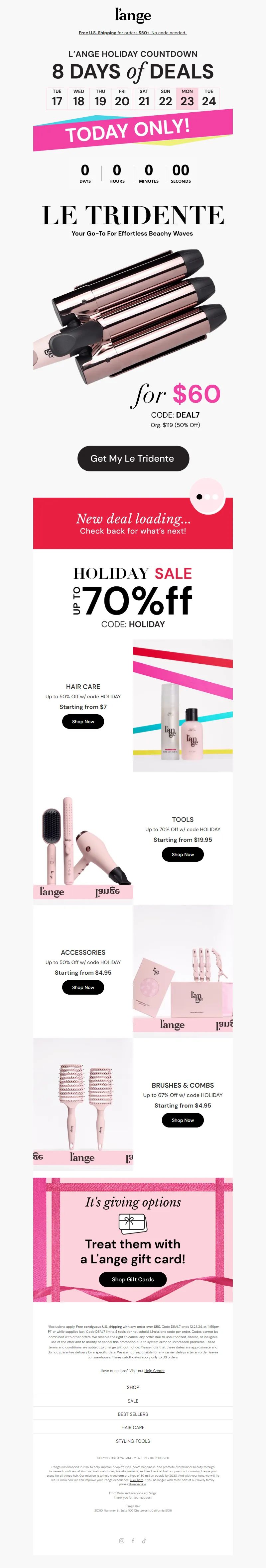The image size is (266, 1568).
Task: Shop Now for Tools
Action: click(x=183, y=854)
